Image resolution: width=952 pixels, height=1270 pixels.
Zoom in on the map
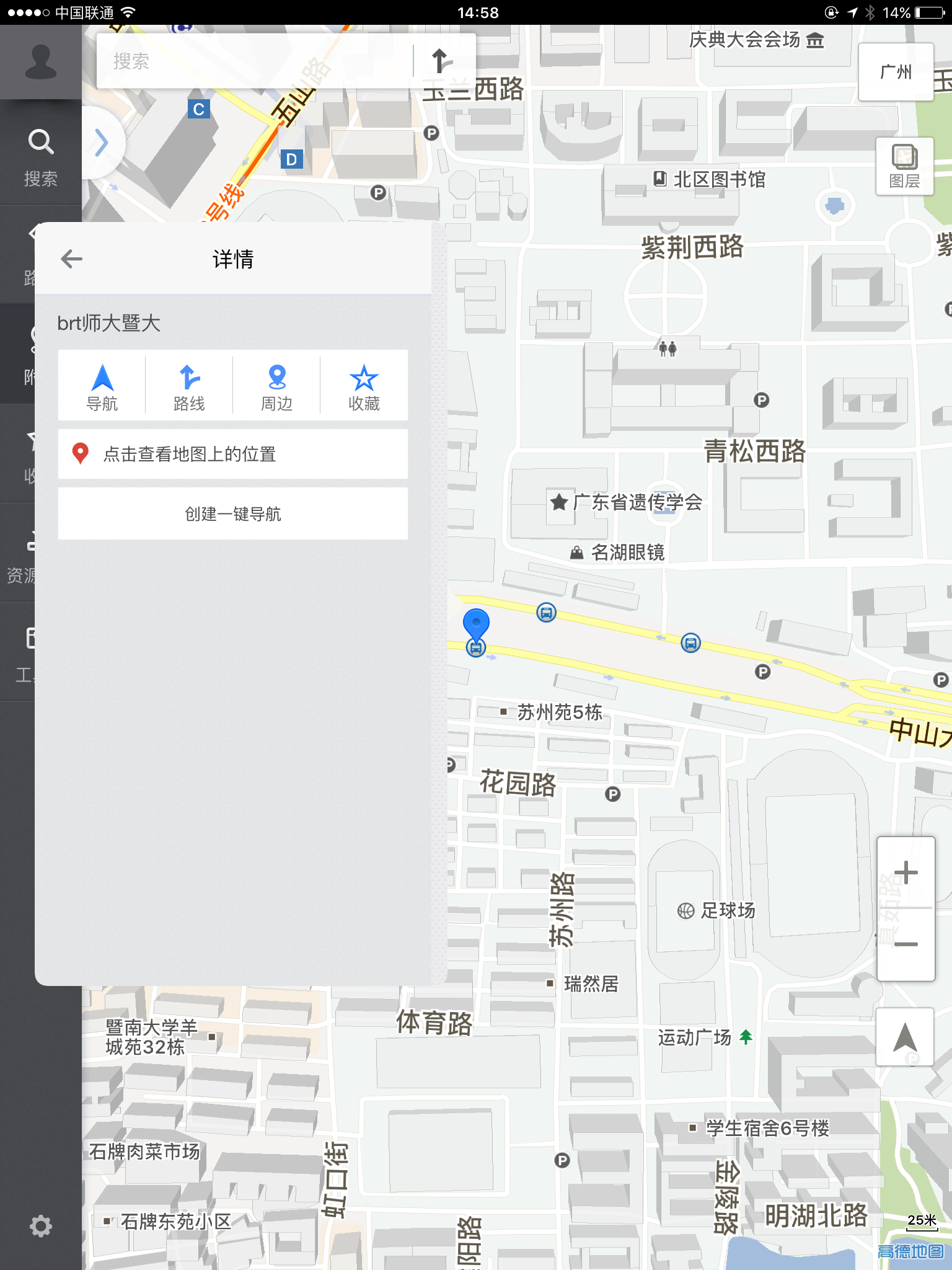tap(906, 873)
